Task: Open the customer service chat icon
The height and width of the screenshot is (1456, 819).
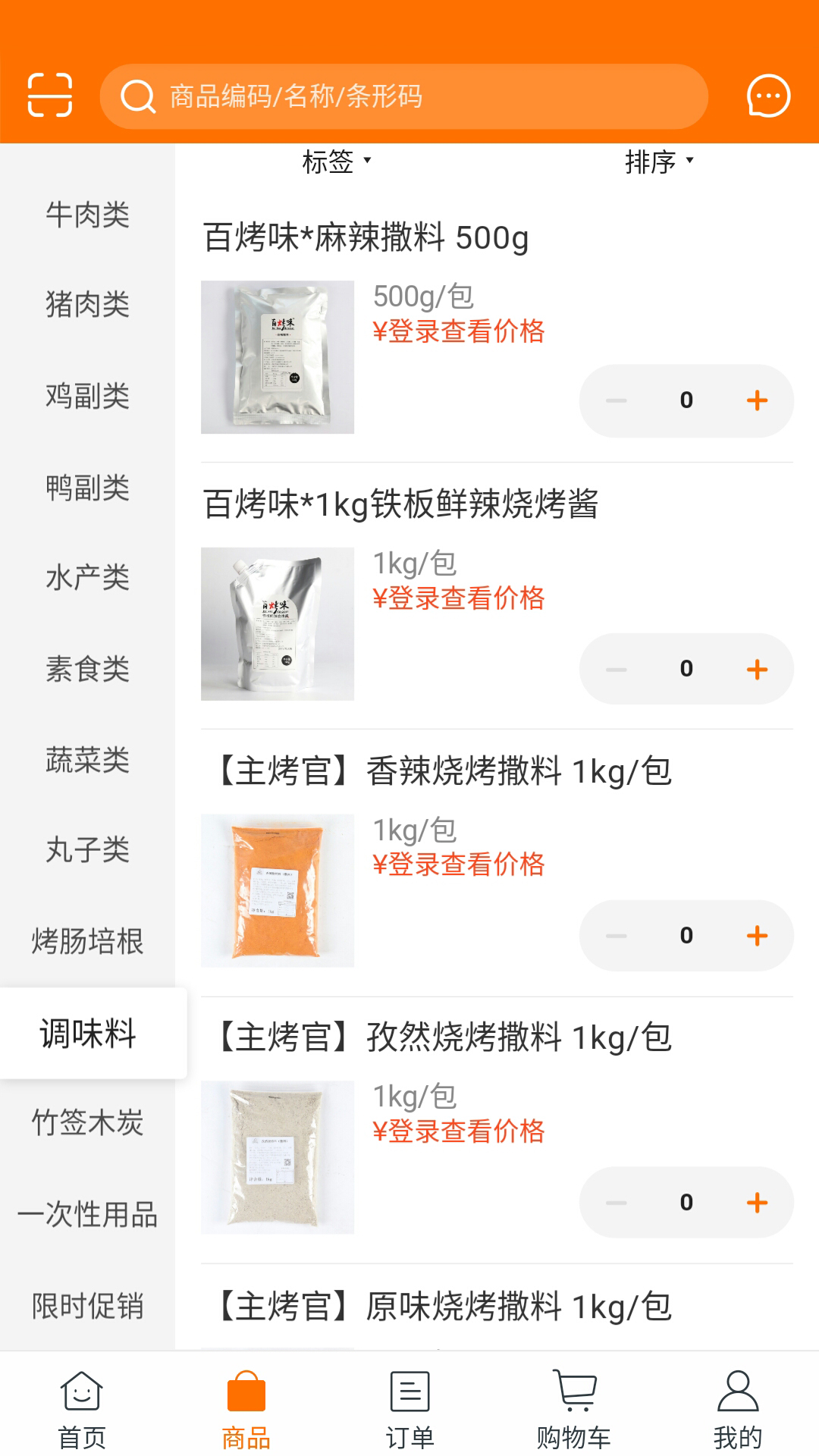Action: [768, 95]
